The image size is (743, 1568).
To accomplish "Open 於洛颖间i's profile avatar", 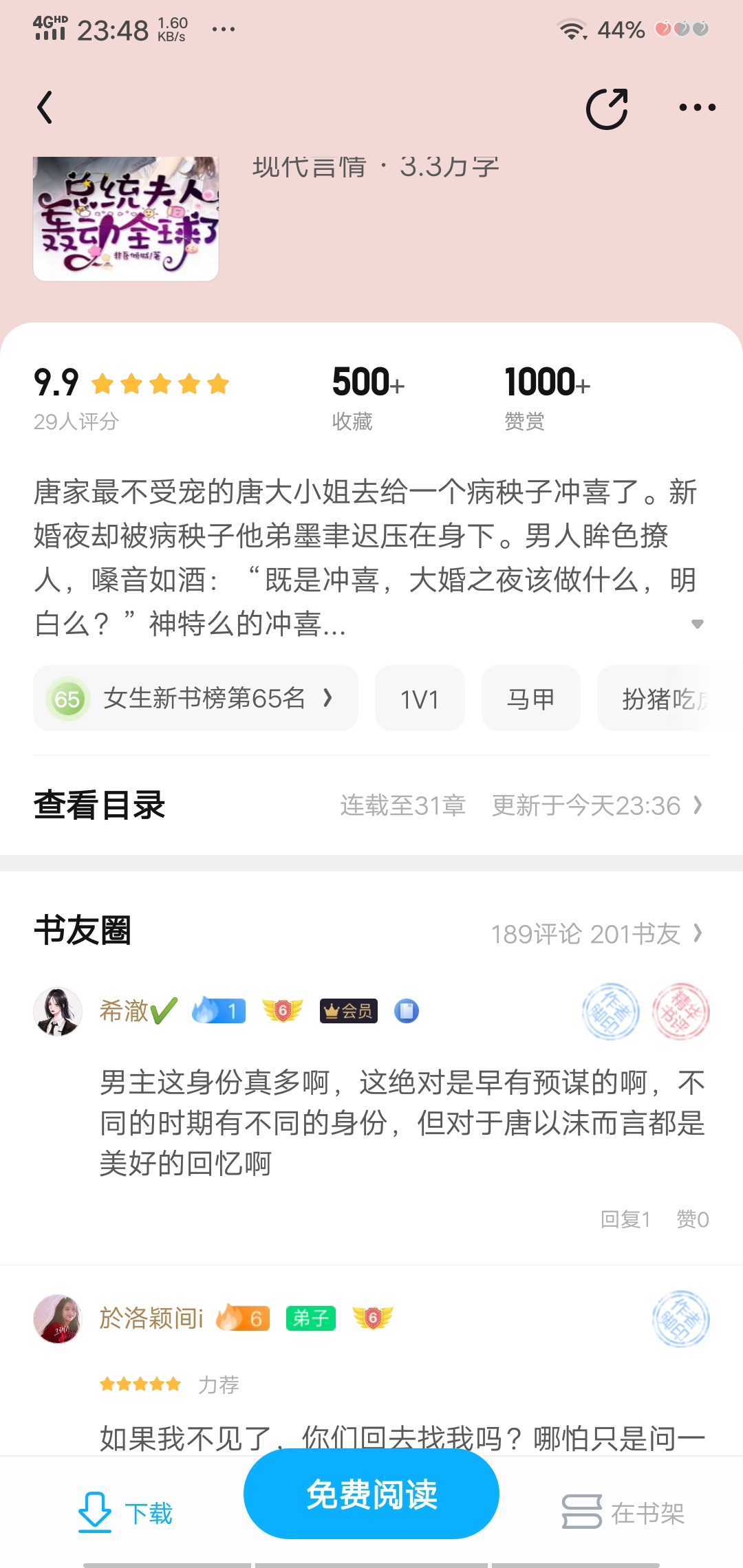I will tap(58, 1318).
